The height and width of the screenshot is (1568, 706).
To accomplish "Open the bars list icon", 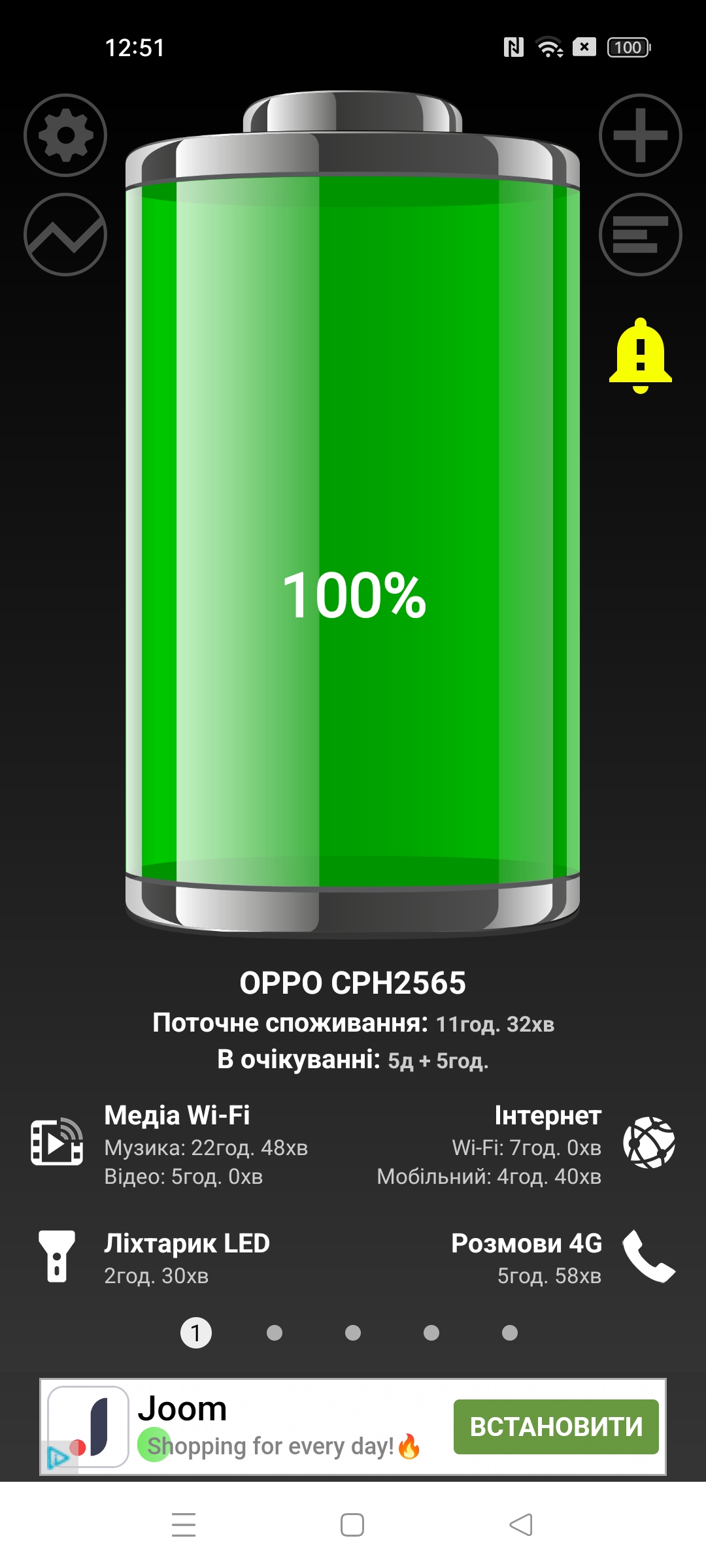I will tap(640, 235).
